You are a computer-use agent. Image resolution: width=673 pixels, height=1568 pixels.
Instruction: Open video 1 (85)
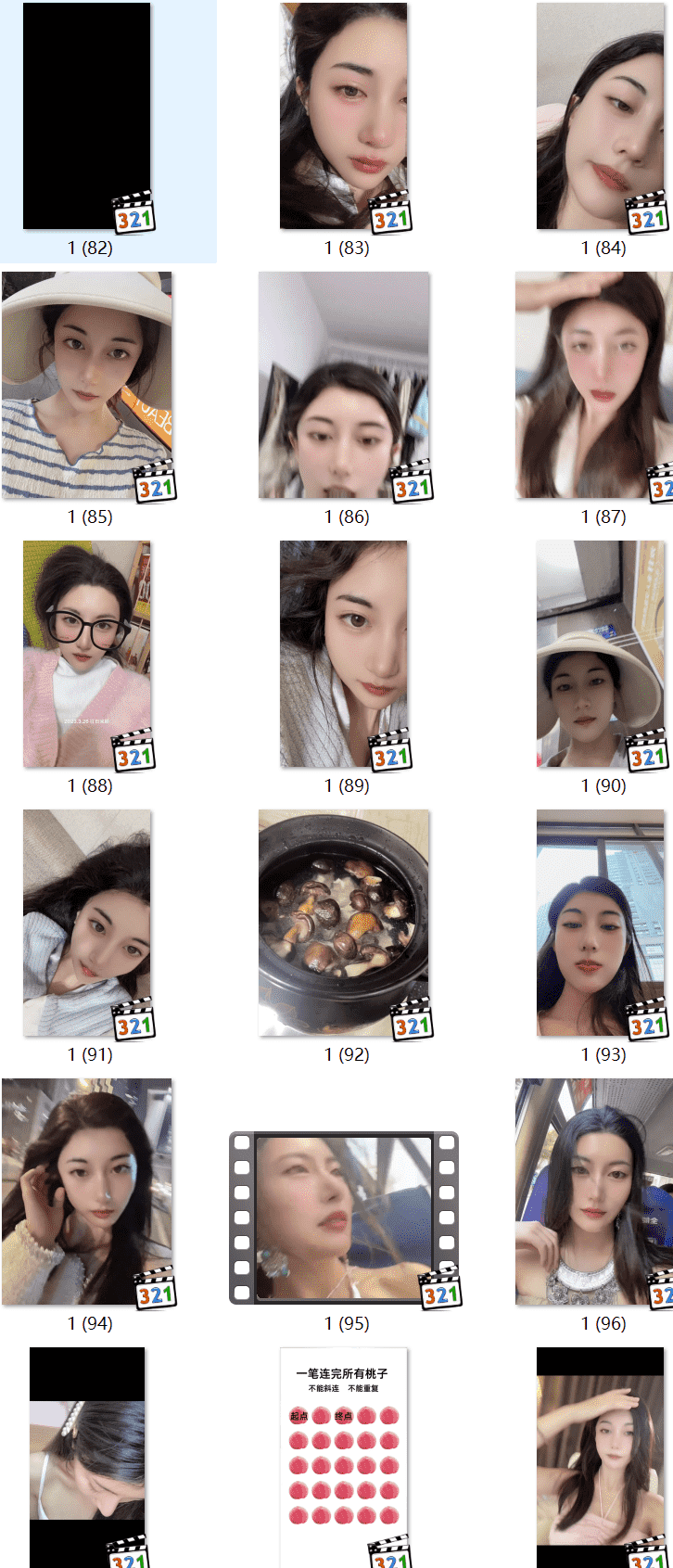point(87,386)
